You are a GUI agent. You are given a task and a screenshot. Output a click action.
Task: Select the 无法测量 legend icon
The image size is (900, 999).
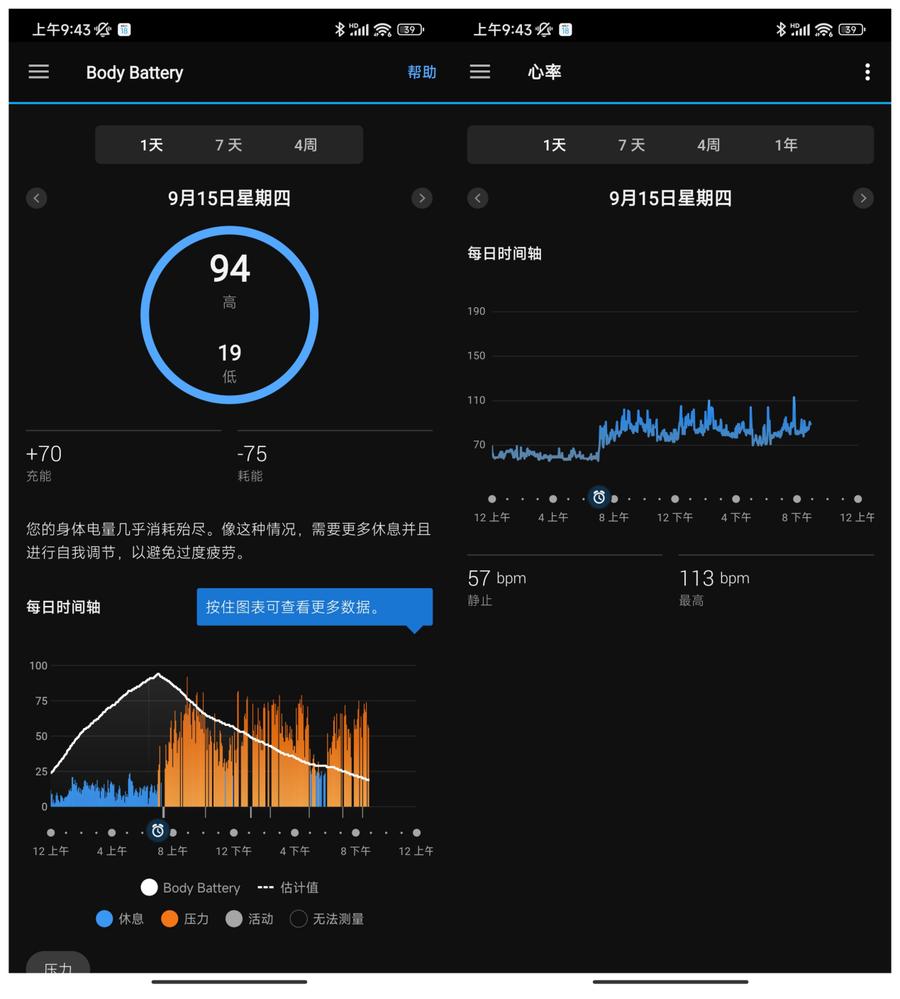pos(297,919)
